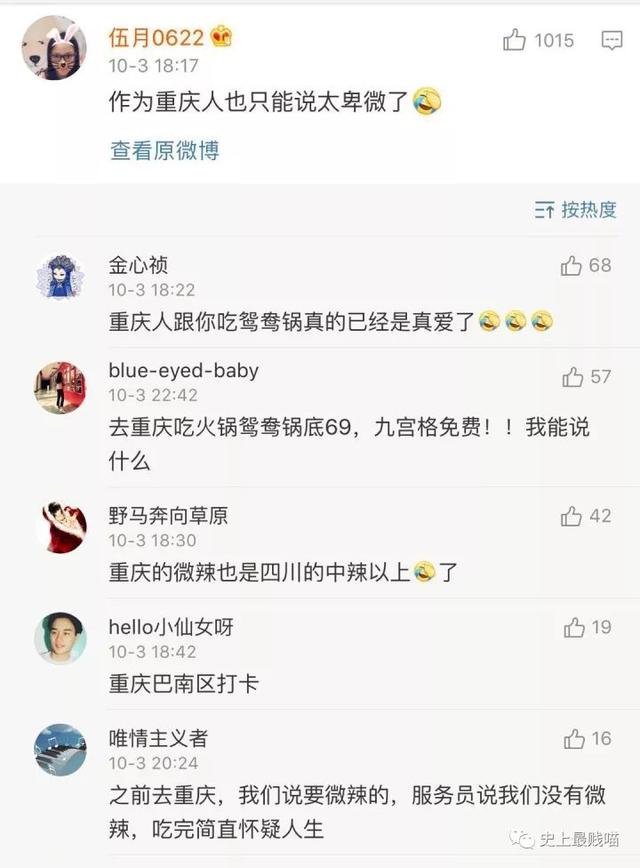View 金心祯's profile avatar

60,276
